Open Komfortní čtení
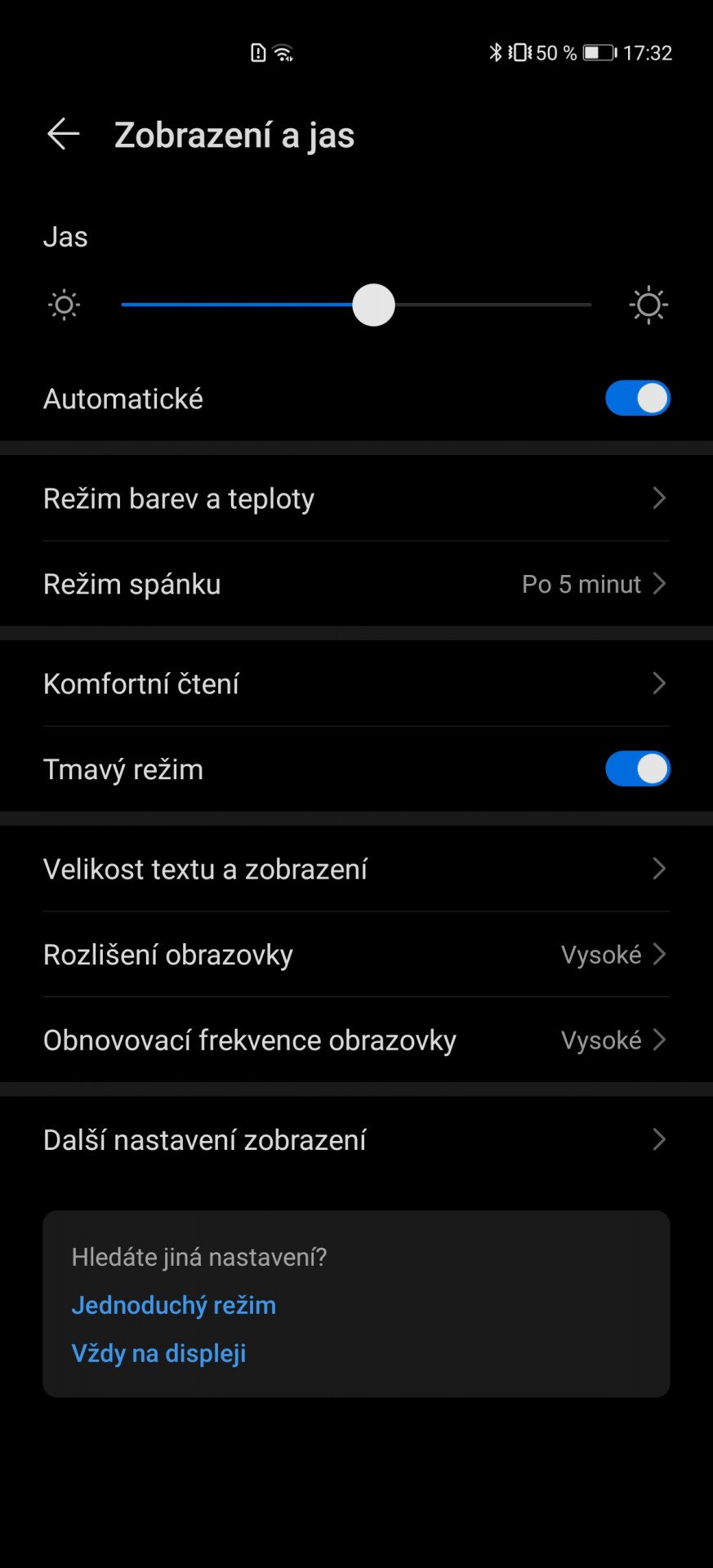Viewport: 713px width, 1568px height. coord(356,684)
